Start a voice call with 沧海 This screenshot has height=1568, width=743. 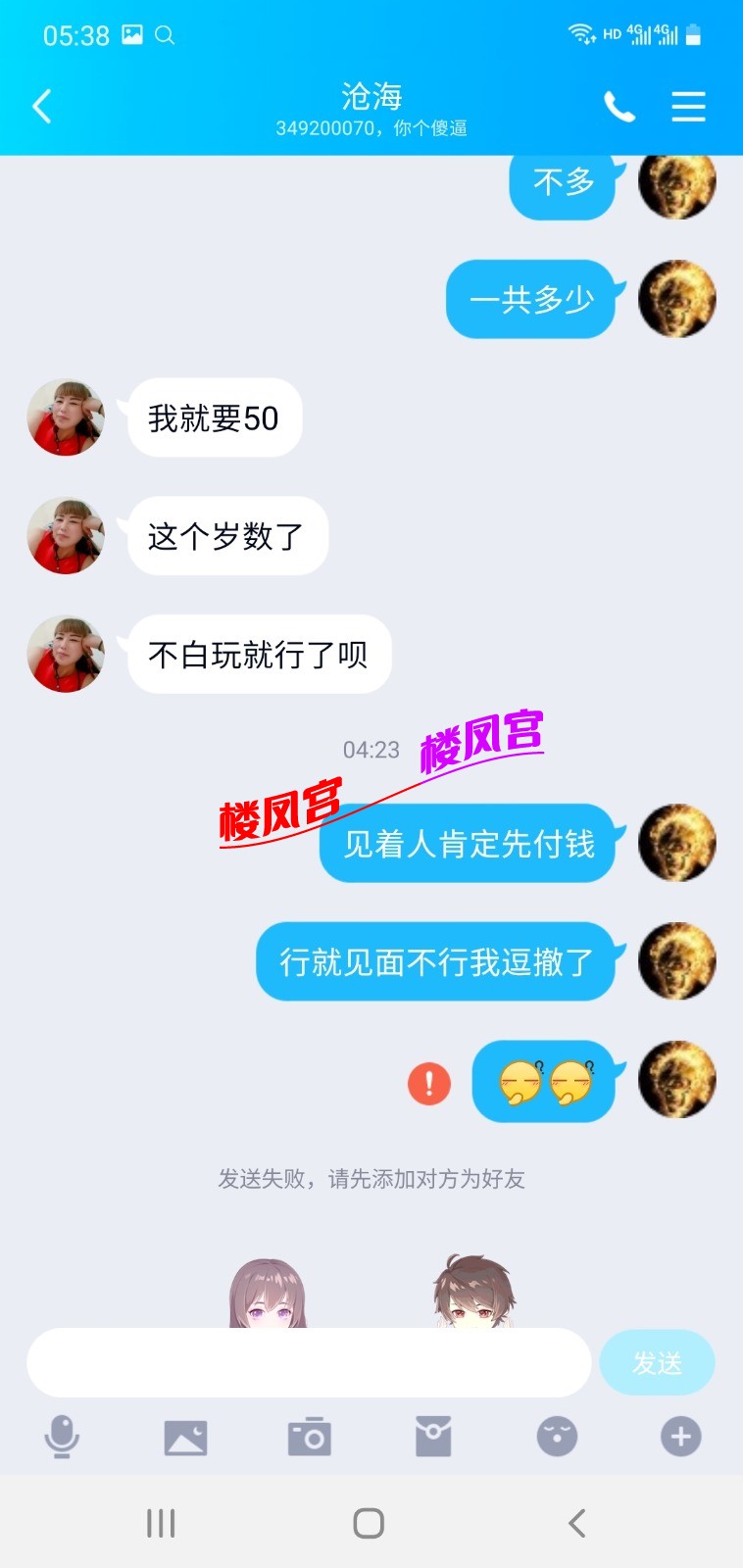[x=619, y=106]
